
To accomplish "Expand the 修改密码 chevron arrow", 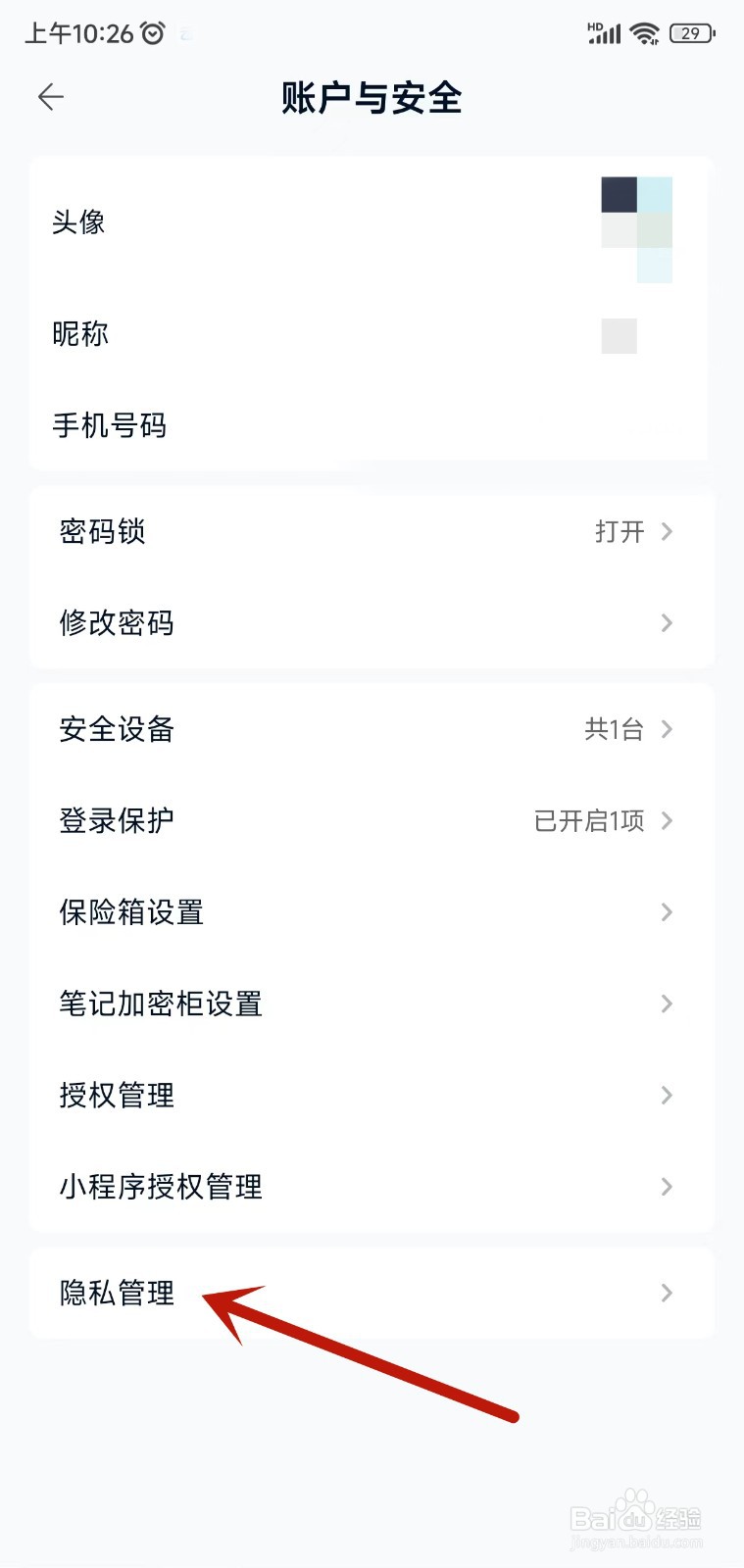I will (x=666, y=623).
